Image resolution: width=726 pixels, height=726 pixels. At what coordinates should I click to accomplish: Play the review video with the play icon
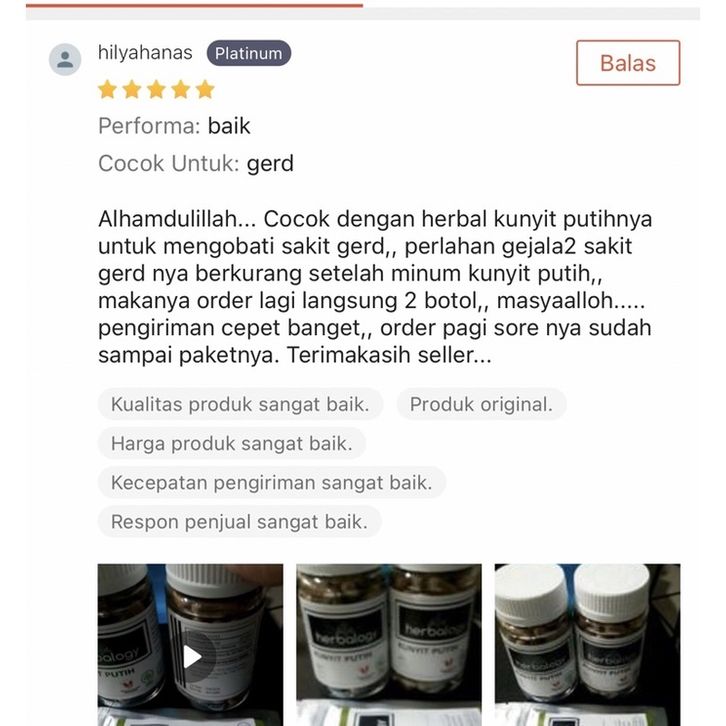191,656
